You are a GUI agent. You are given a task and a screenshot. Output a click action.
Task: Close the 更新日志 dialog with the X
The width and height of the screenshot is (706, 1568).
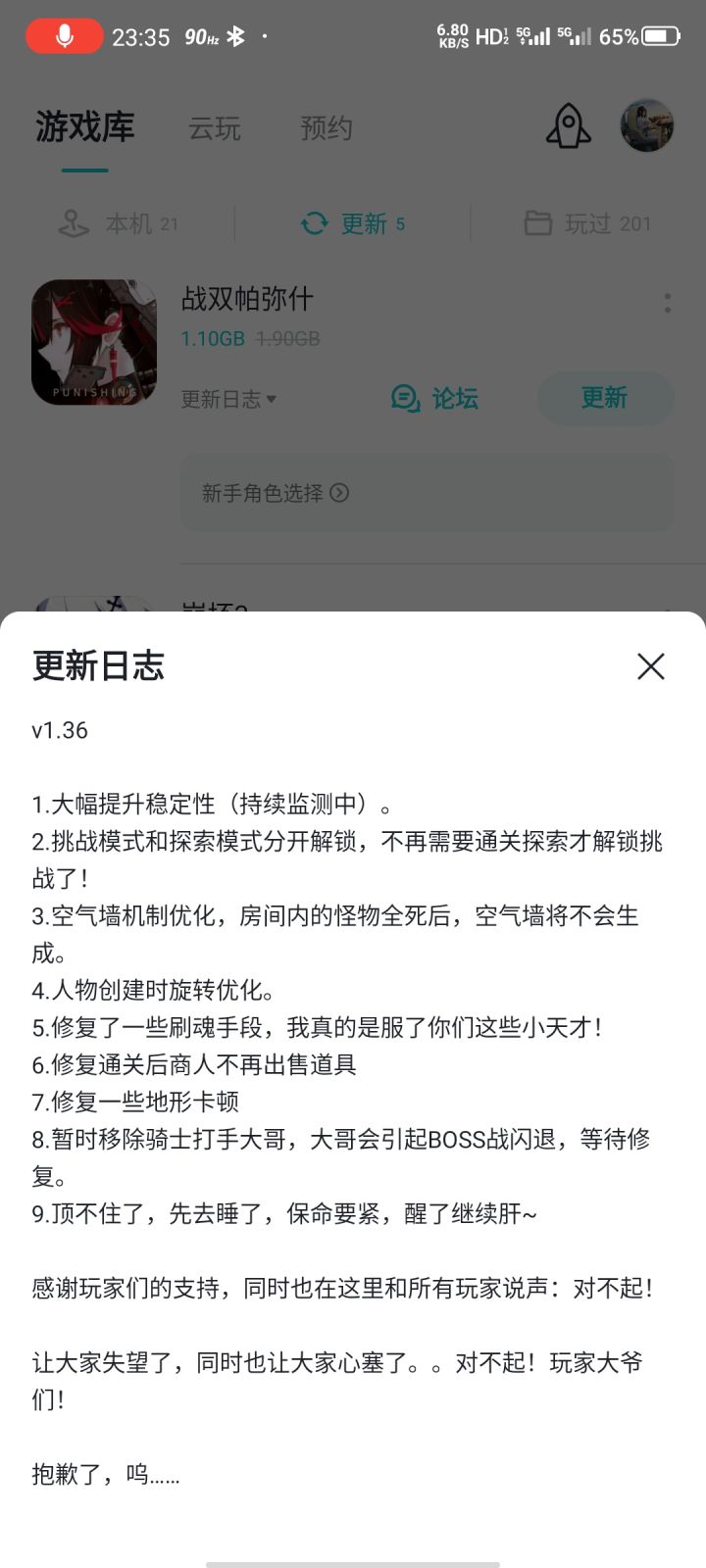(x=651, y=666)
